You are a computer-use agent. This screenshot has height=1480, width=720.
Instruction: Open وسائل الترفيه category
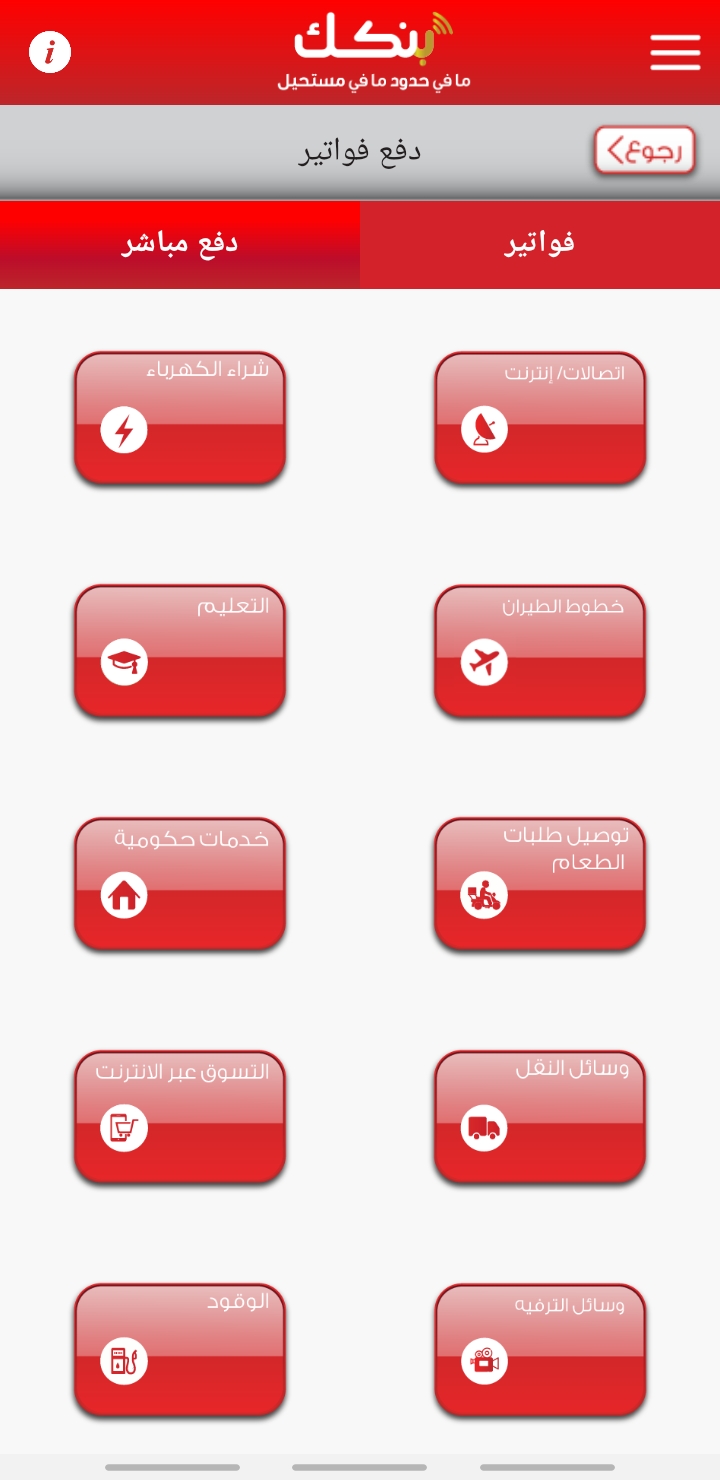[540, 1350]
